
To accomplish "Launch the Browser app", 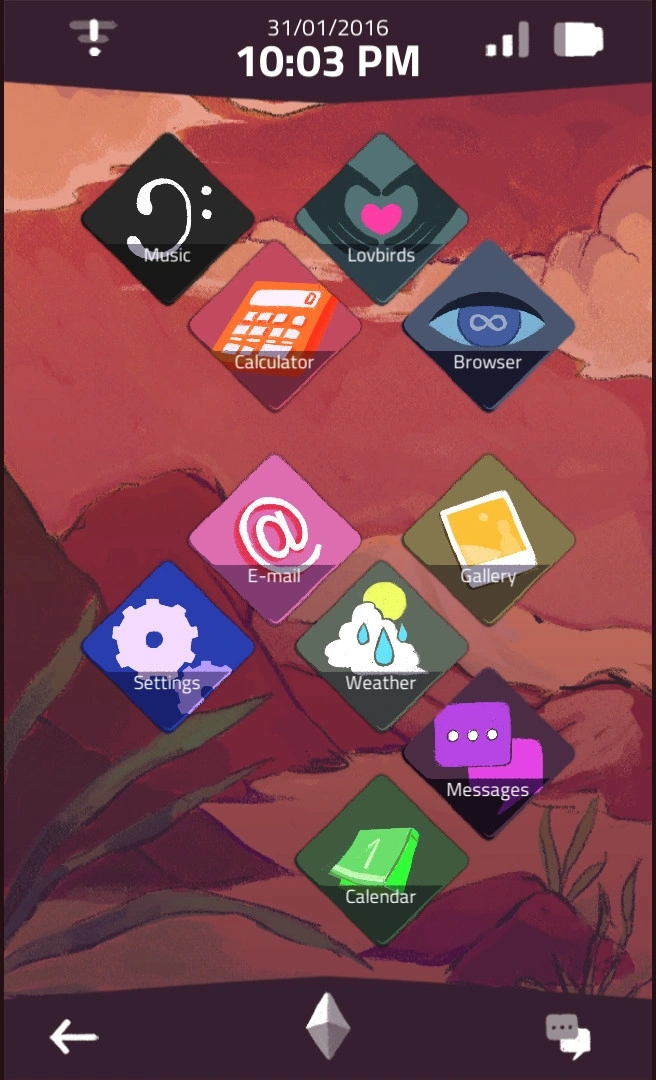I will click(x=488, y=323).
